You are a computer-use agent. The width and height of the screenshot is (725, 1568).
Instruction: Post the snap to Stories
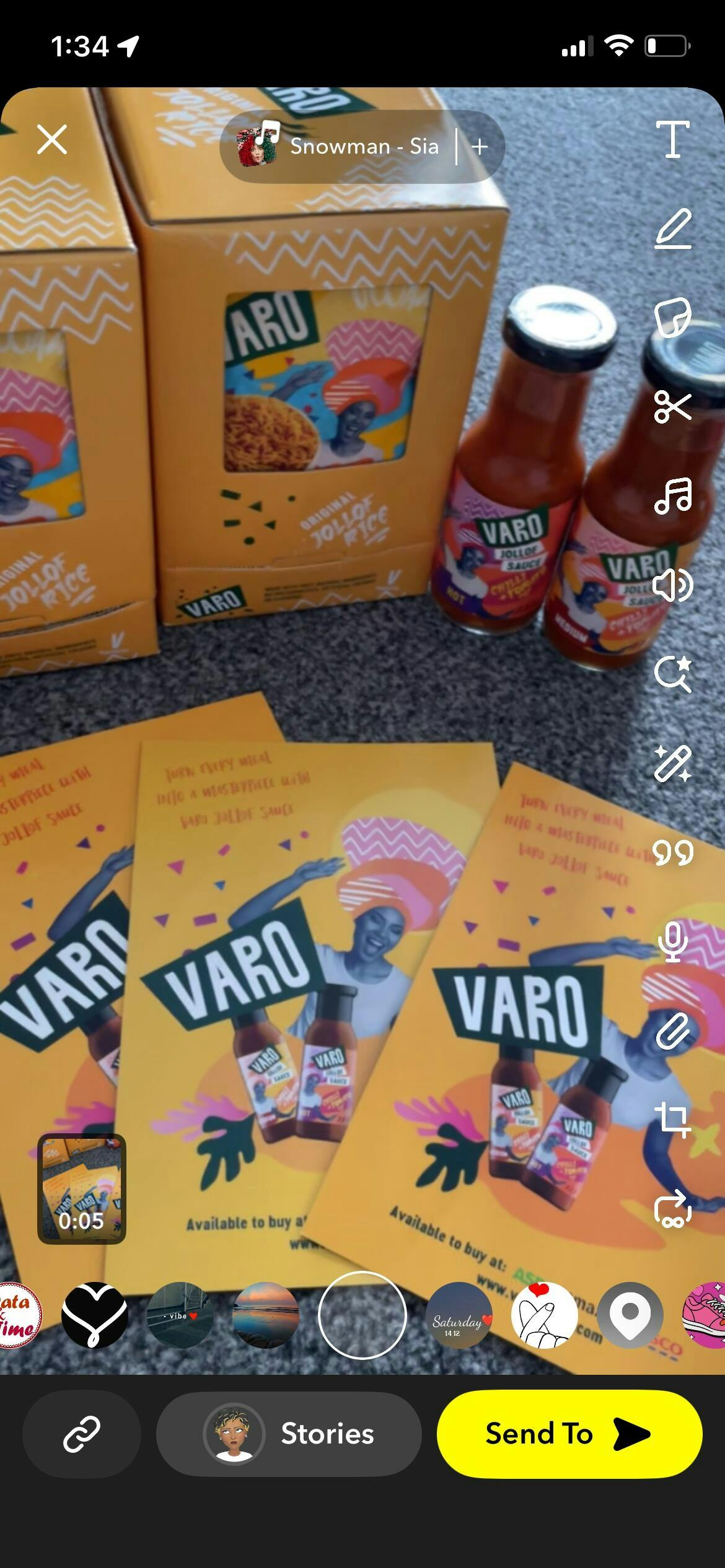click(289, 1434)
